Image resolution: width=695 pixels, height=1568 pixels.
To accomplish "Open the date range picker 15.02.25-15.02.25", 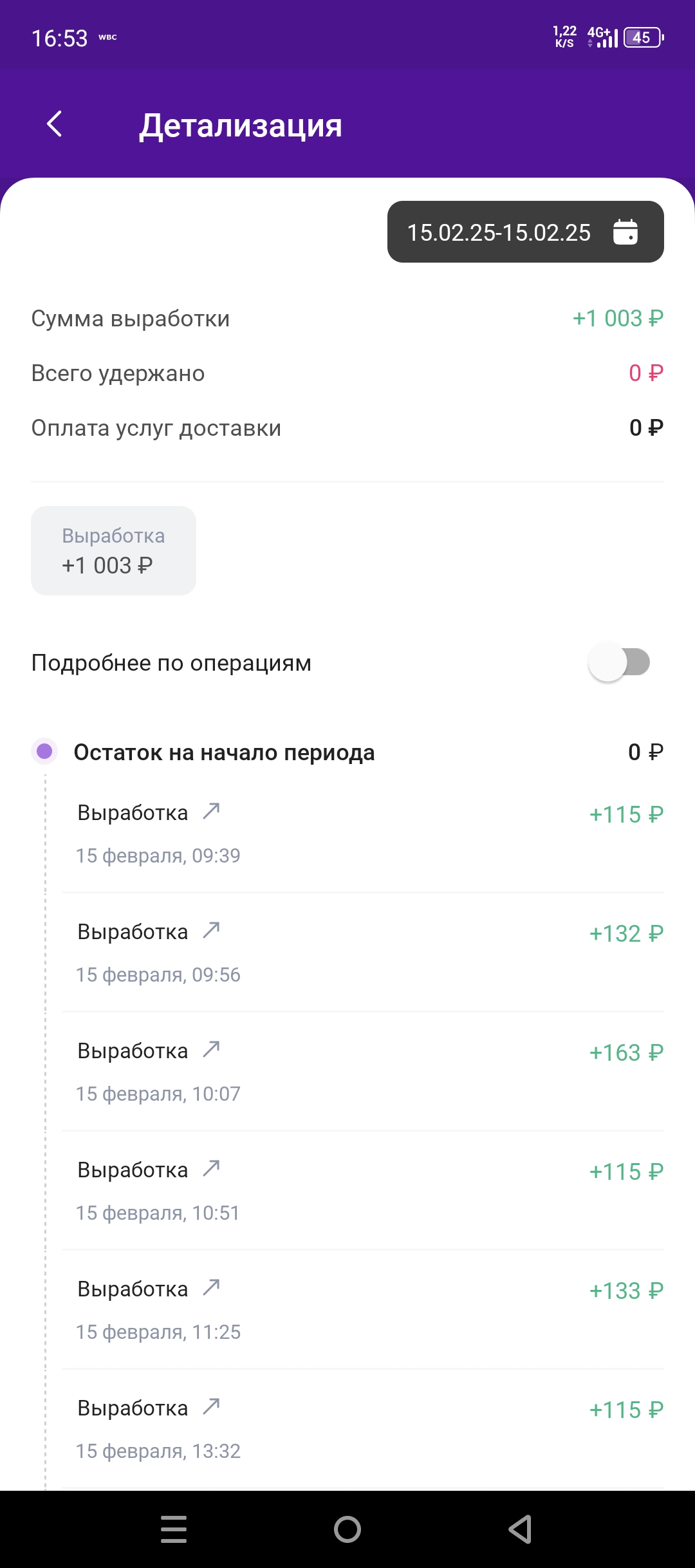I will tap(525, 232).
